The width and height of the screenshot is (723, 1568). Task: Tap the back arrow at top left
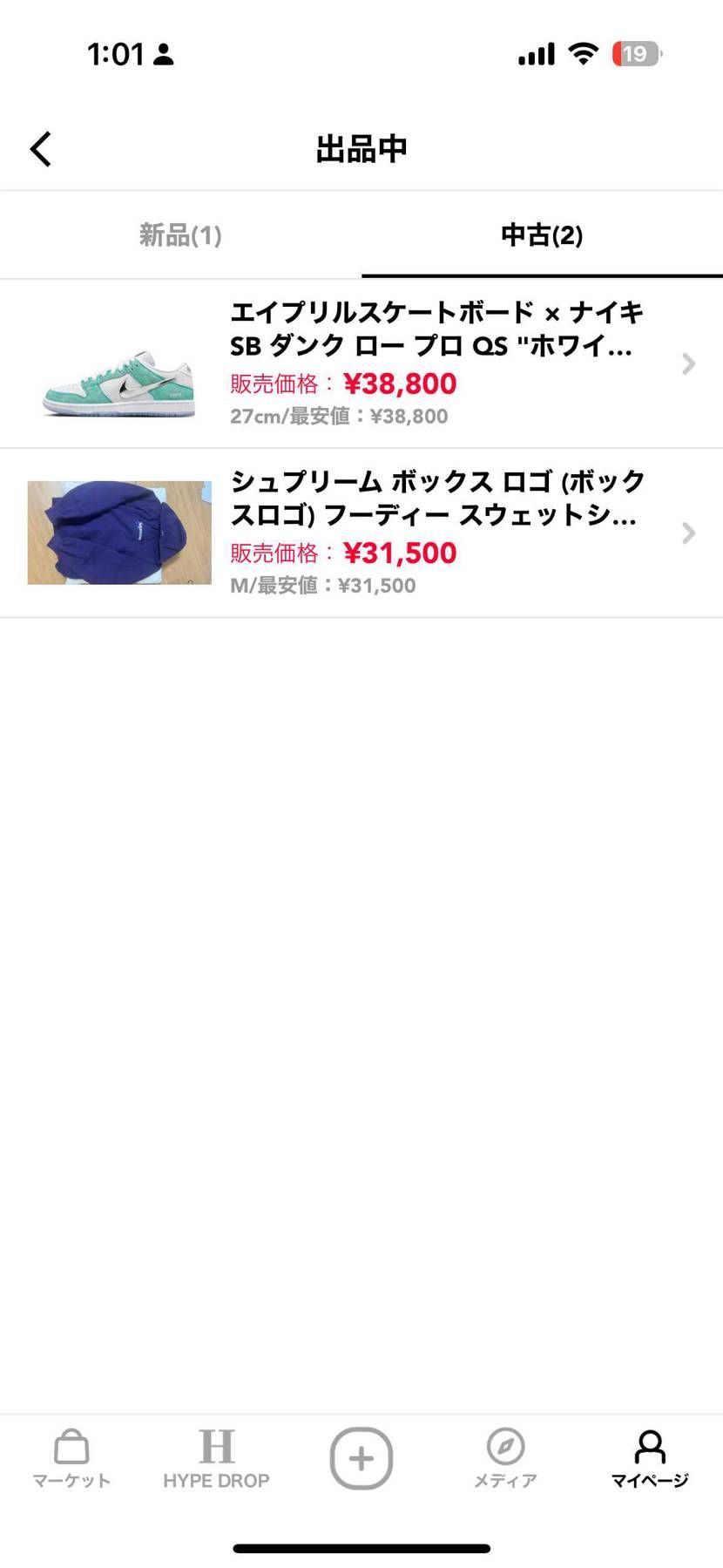[40, 148]
